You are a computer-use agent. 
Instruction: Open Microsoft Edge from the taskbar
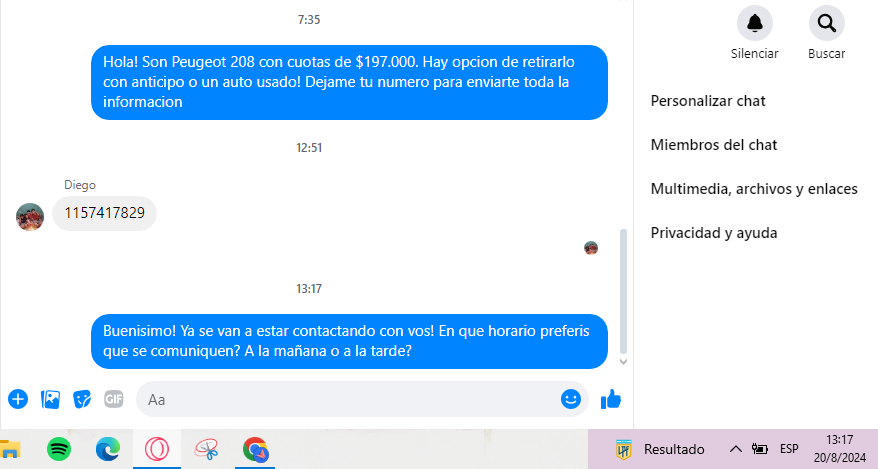pos(108,450)
